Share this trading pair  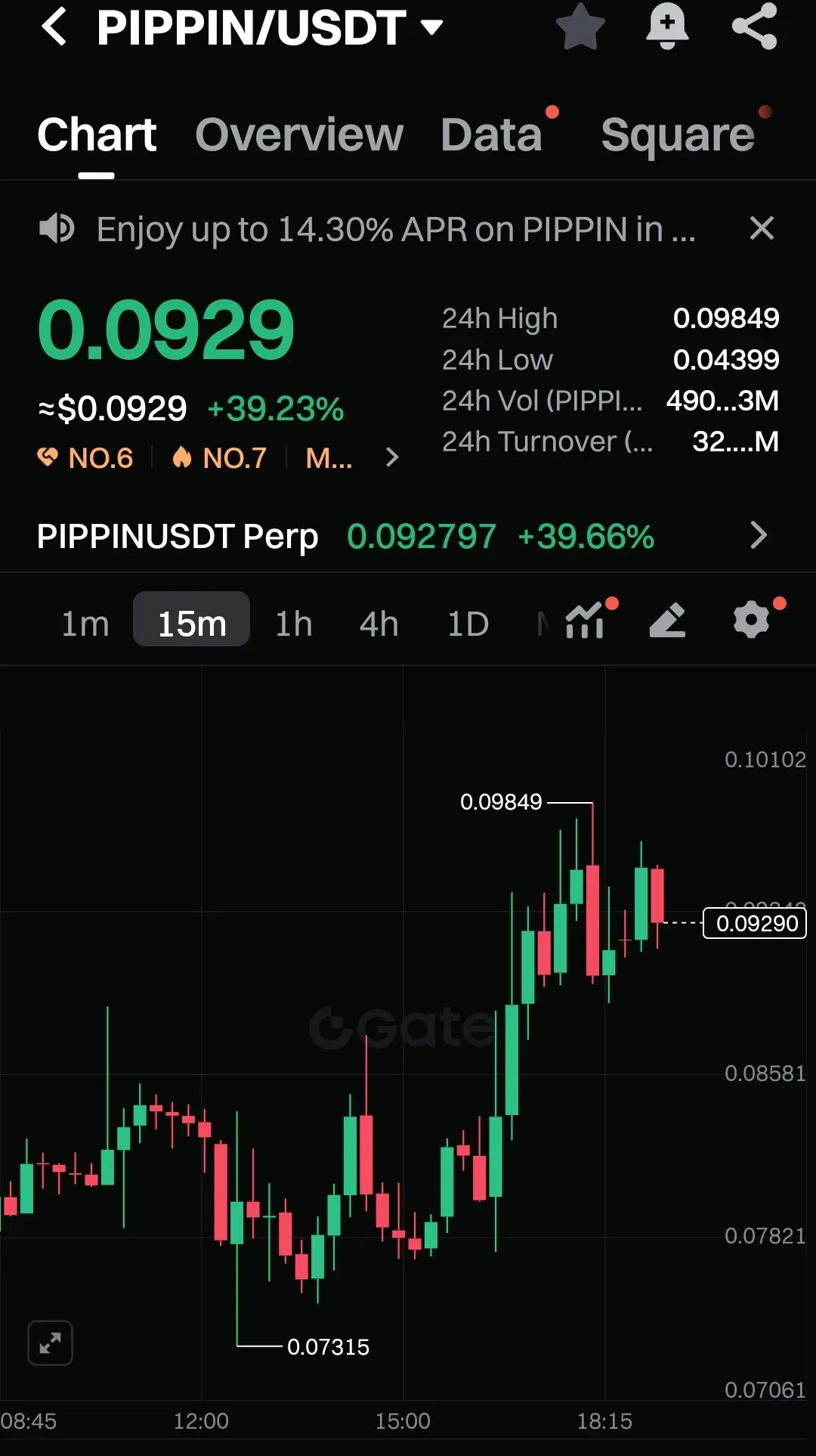pyautogui.click(x=754, y=26)
